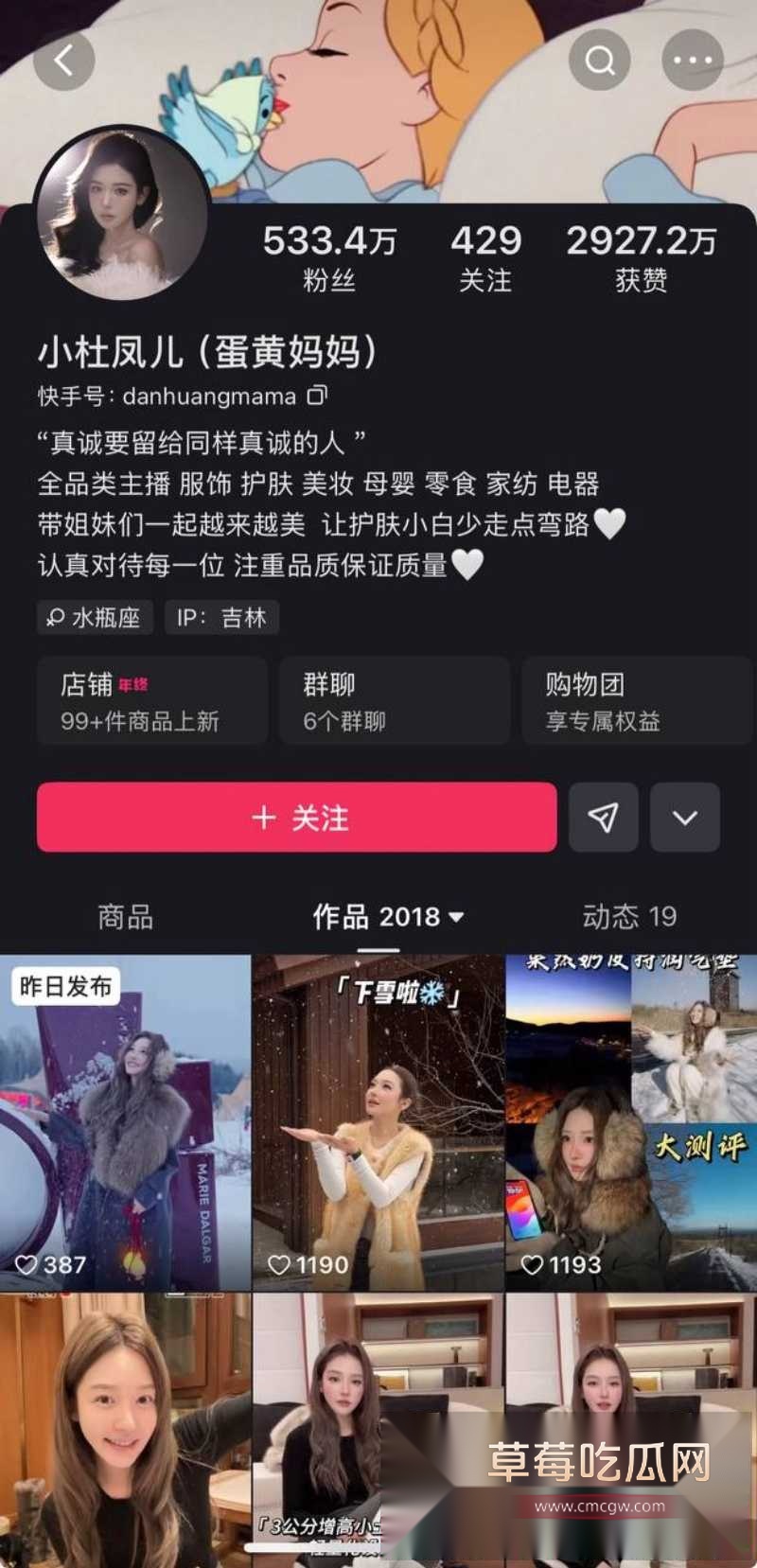Click the 昨日发布 label on first video

(65, 986)
